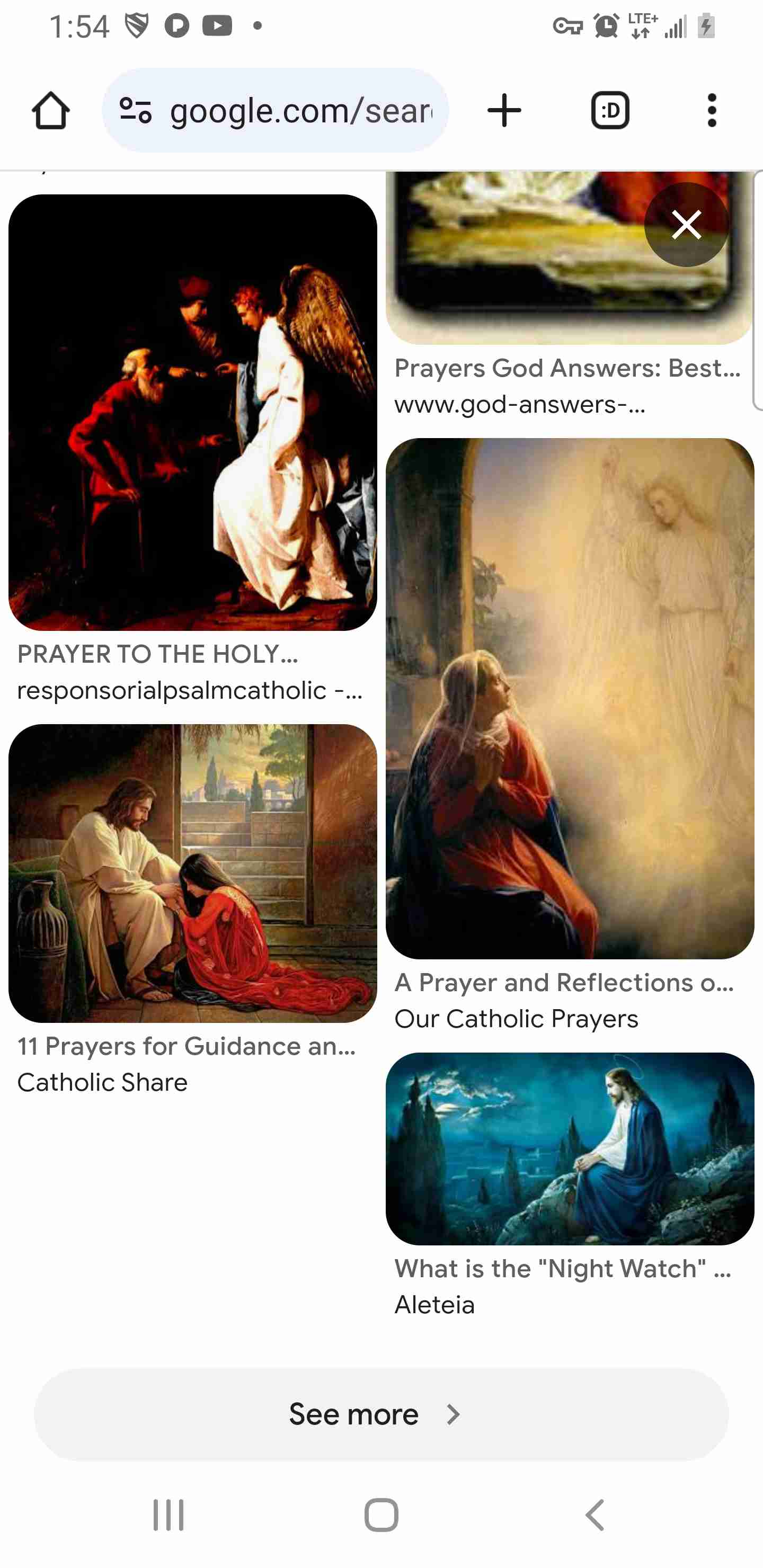Open a new browser tab
This screenshot has width=763, height=1568.
pos(504,111)
